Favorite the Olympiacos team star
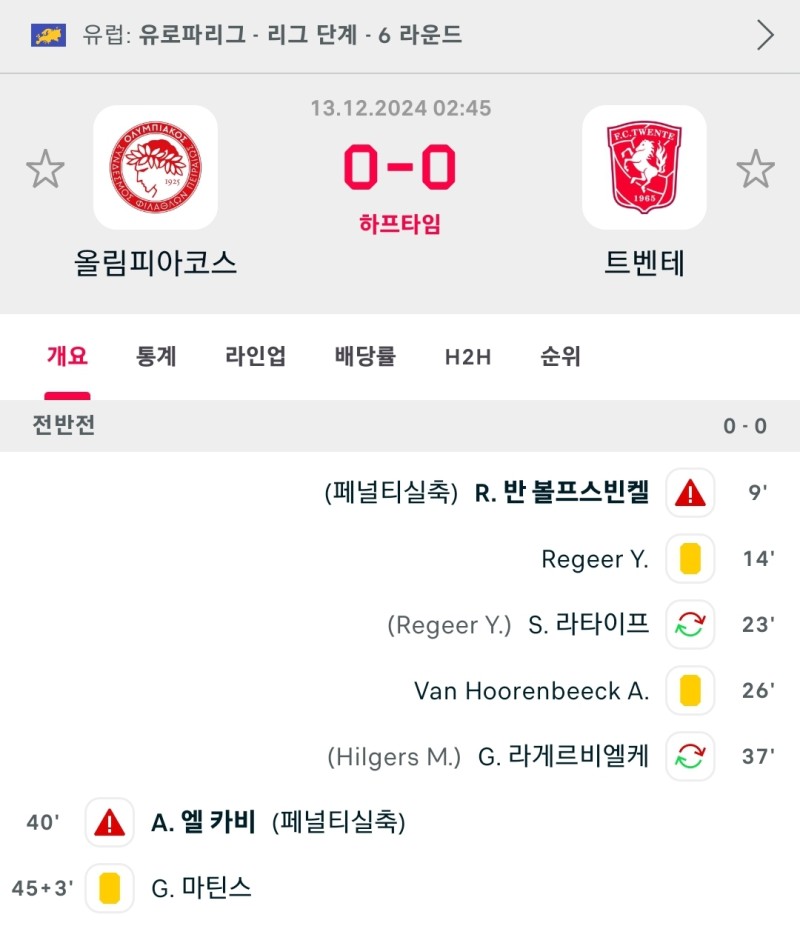800x929 pixels. (x=45, y=169)
